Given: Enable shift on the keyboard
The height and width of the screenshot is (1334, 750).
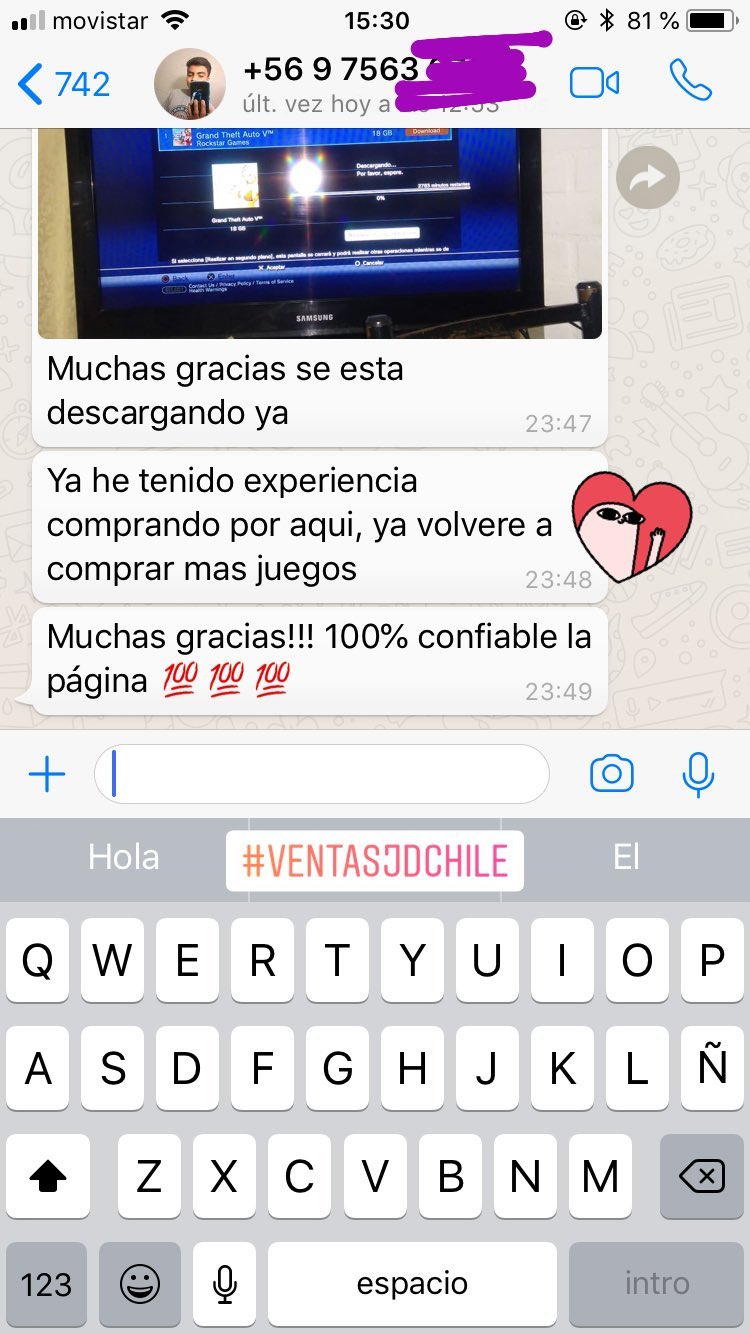Looking at the screenshot, I should (47, 1176).
